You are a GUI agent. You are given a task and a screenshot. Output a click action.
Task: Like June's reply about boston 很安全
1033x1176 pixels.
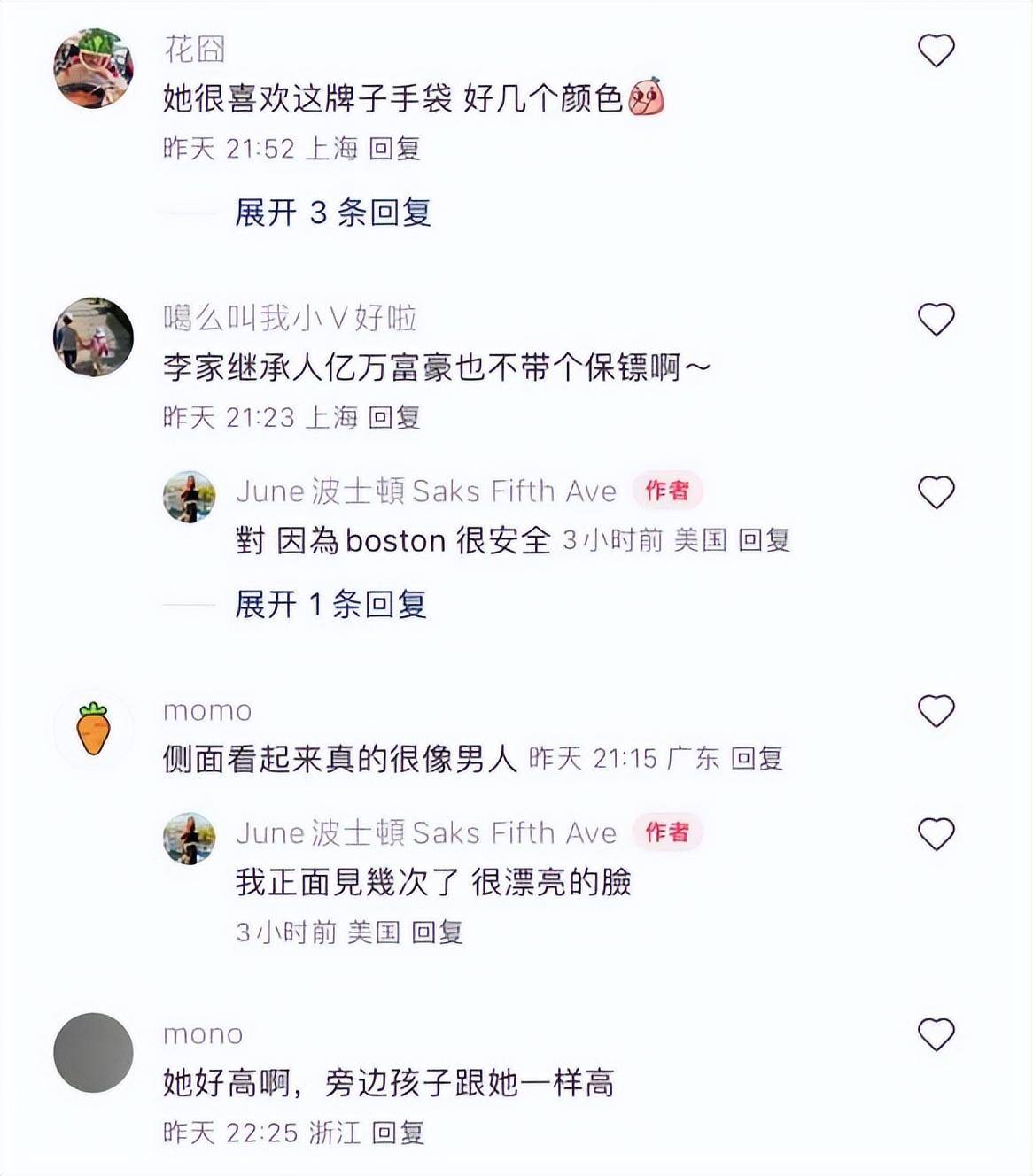click(936, 491)
